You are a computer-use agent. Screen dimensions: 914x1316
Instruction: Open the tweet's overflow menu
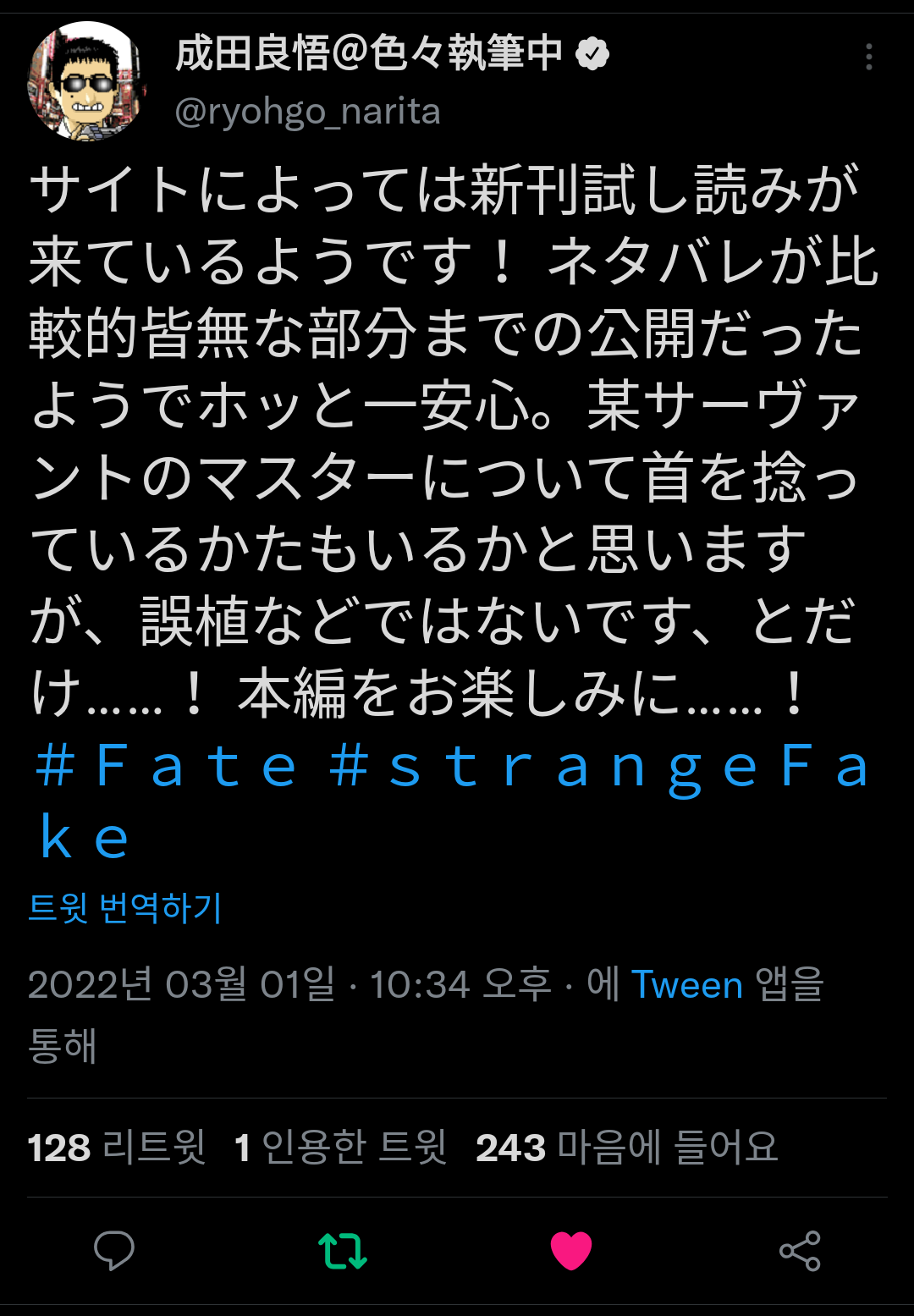point(868,57)
